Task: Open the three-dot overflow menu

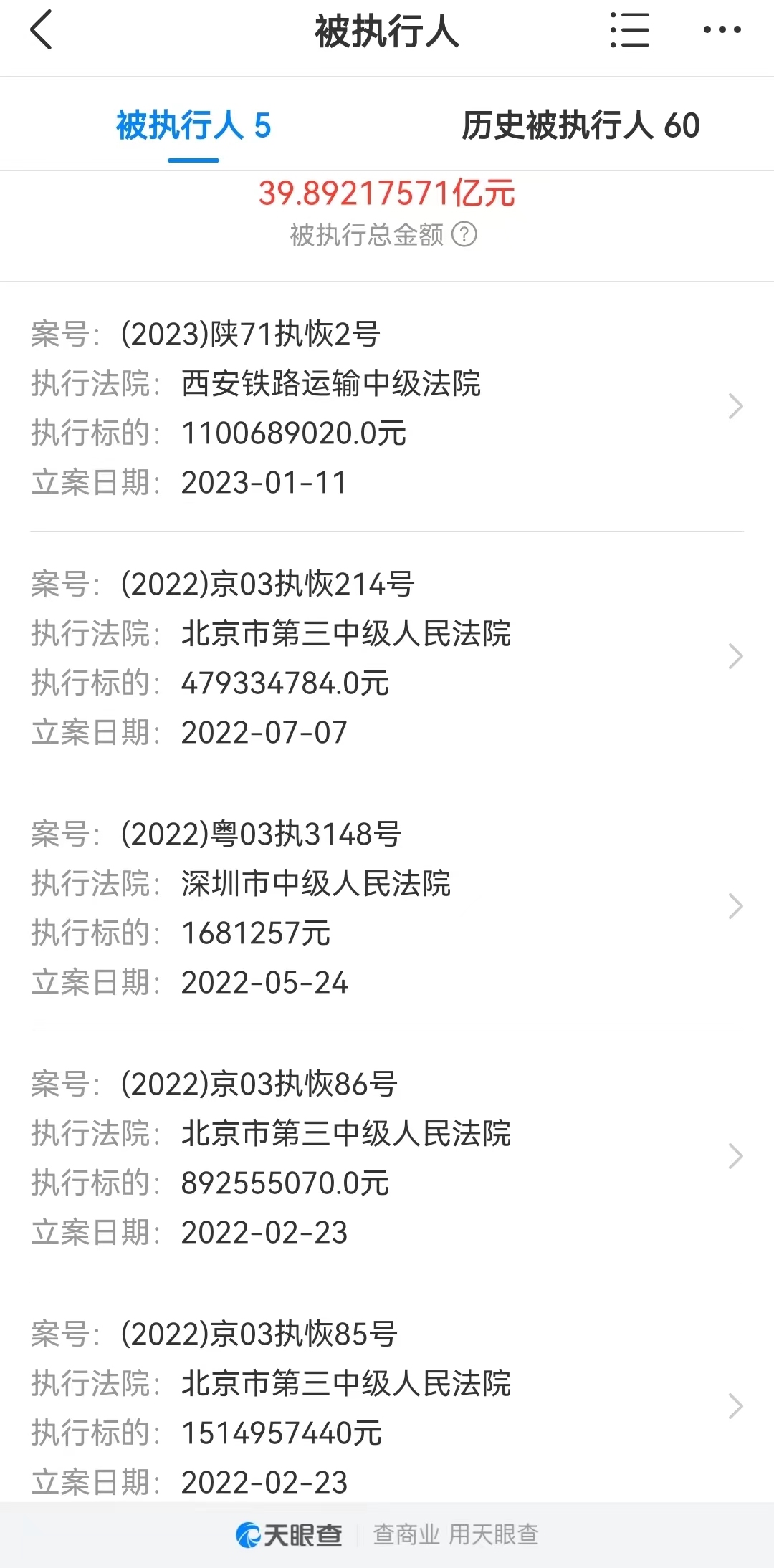Action: point(722,30)
